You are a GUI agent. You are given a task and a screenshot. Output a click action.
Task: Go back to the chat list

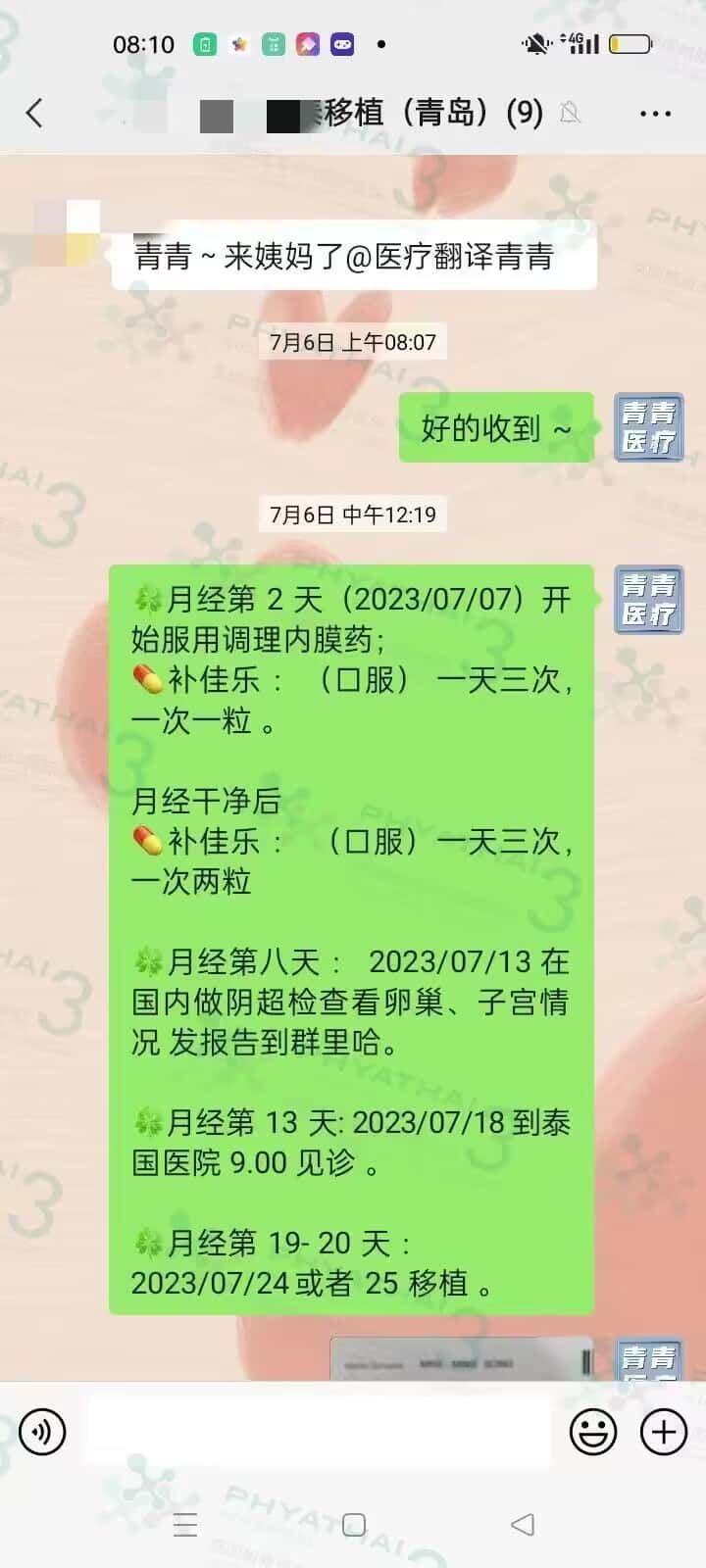point(35,114)
